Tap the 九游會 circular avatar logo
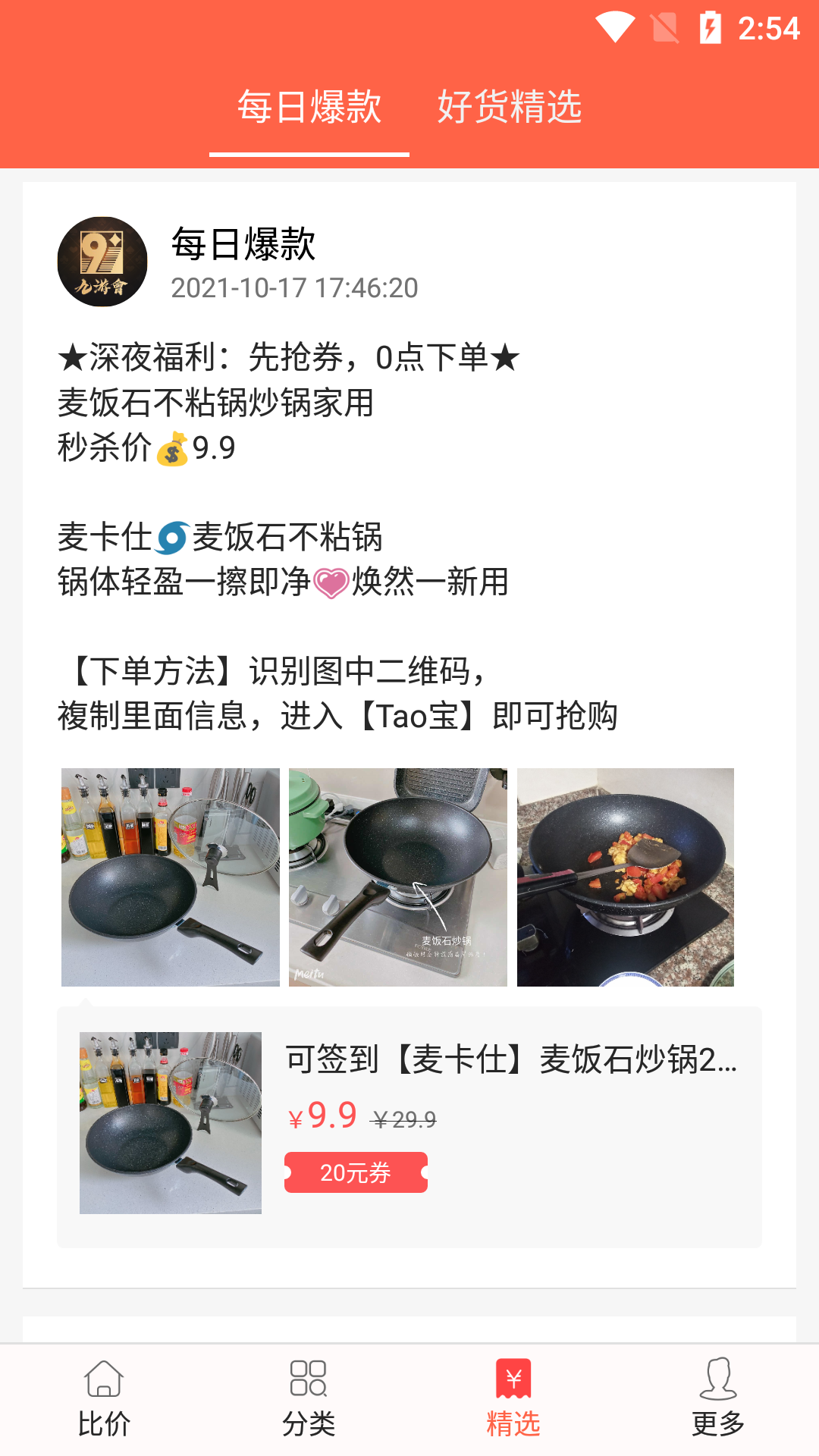 pyautogui.click(x=102, y=262)
